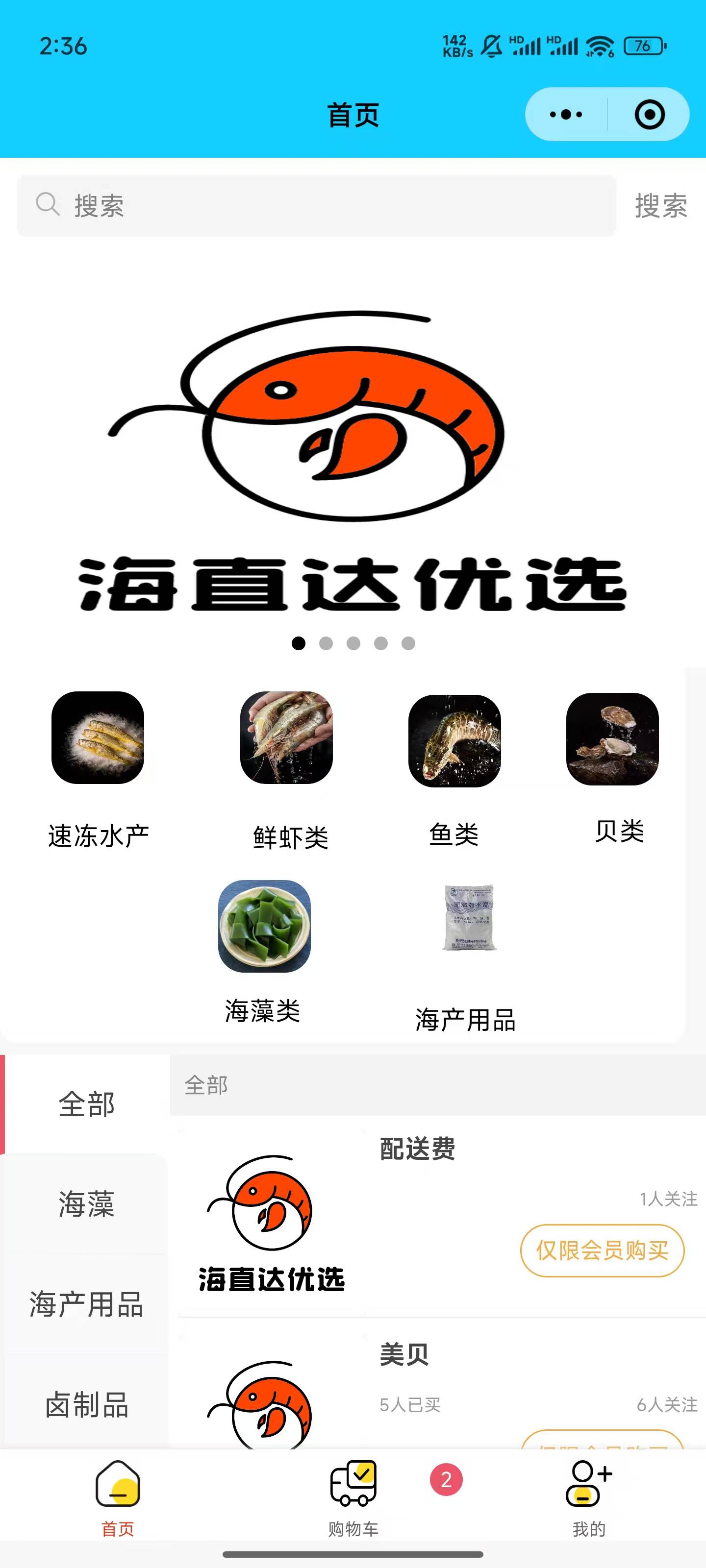Focus the 搜索 search input field

[x=317, y=206]
